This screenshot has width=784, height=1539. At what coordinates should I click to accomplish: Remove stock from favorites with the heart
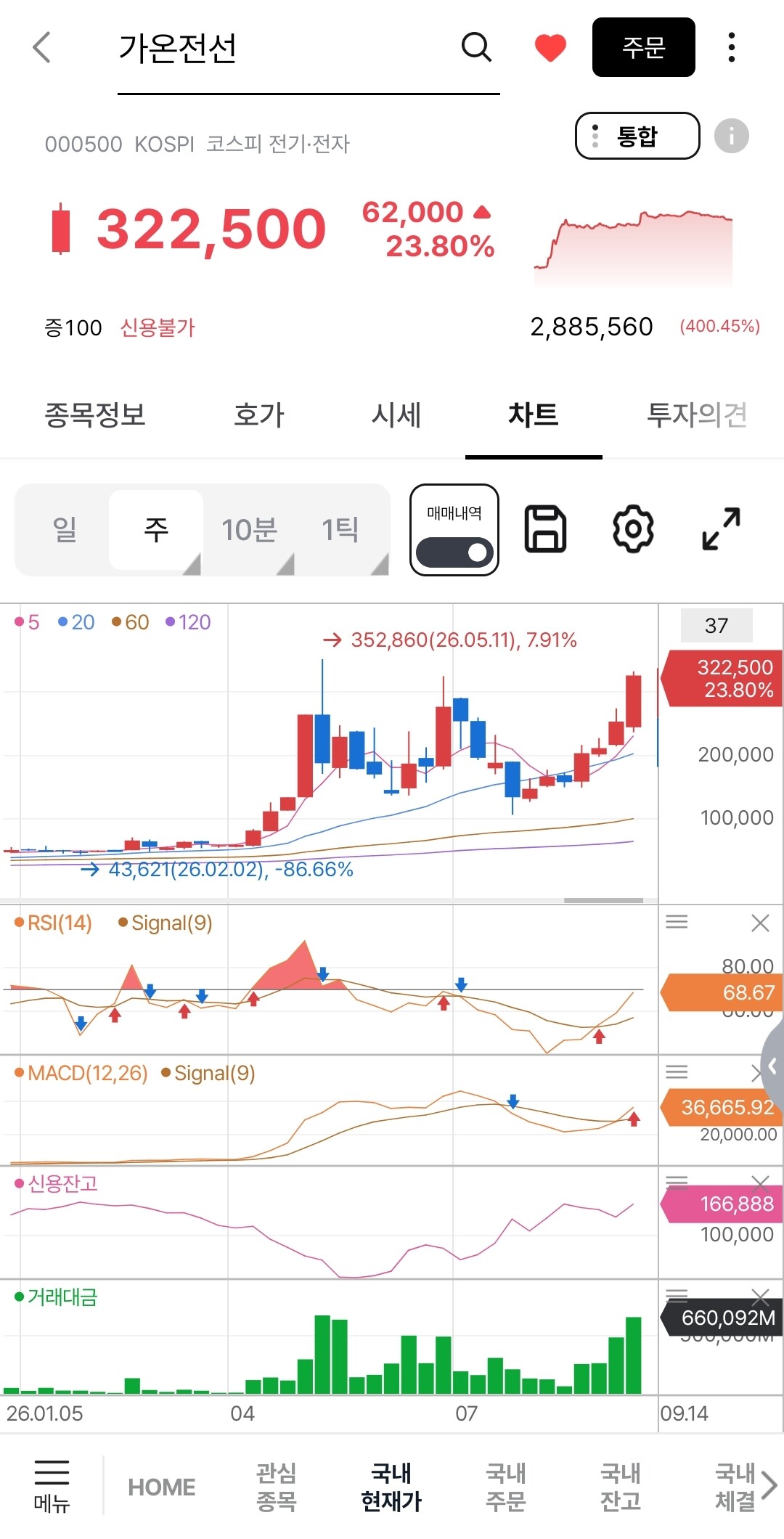[x=550, y=48]
